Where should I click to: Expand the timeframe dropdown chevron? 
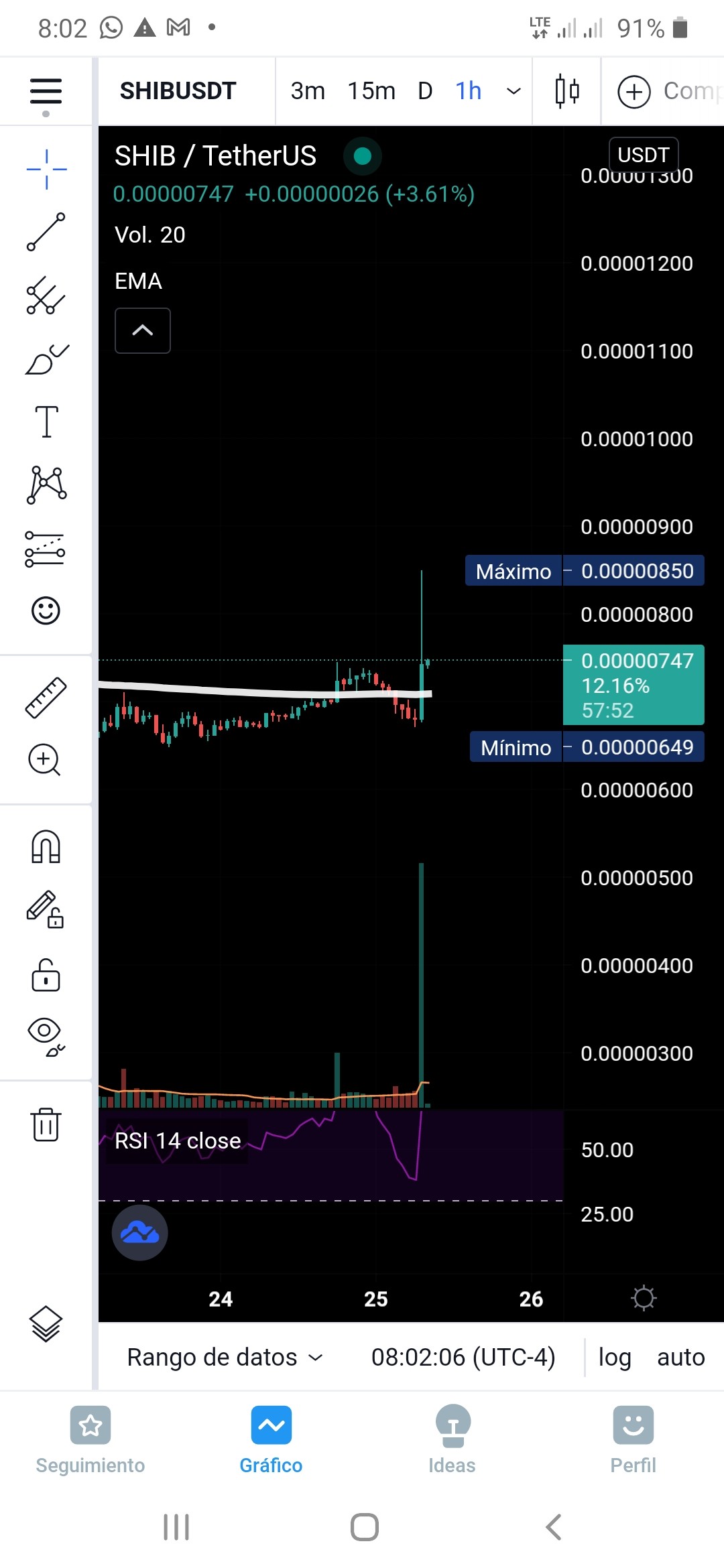(x=514, y=91)
